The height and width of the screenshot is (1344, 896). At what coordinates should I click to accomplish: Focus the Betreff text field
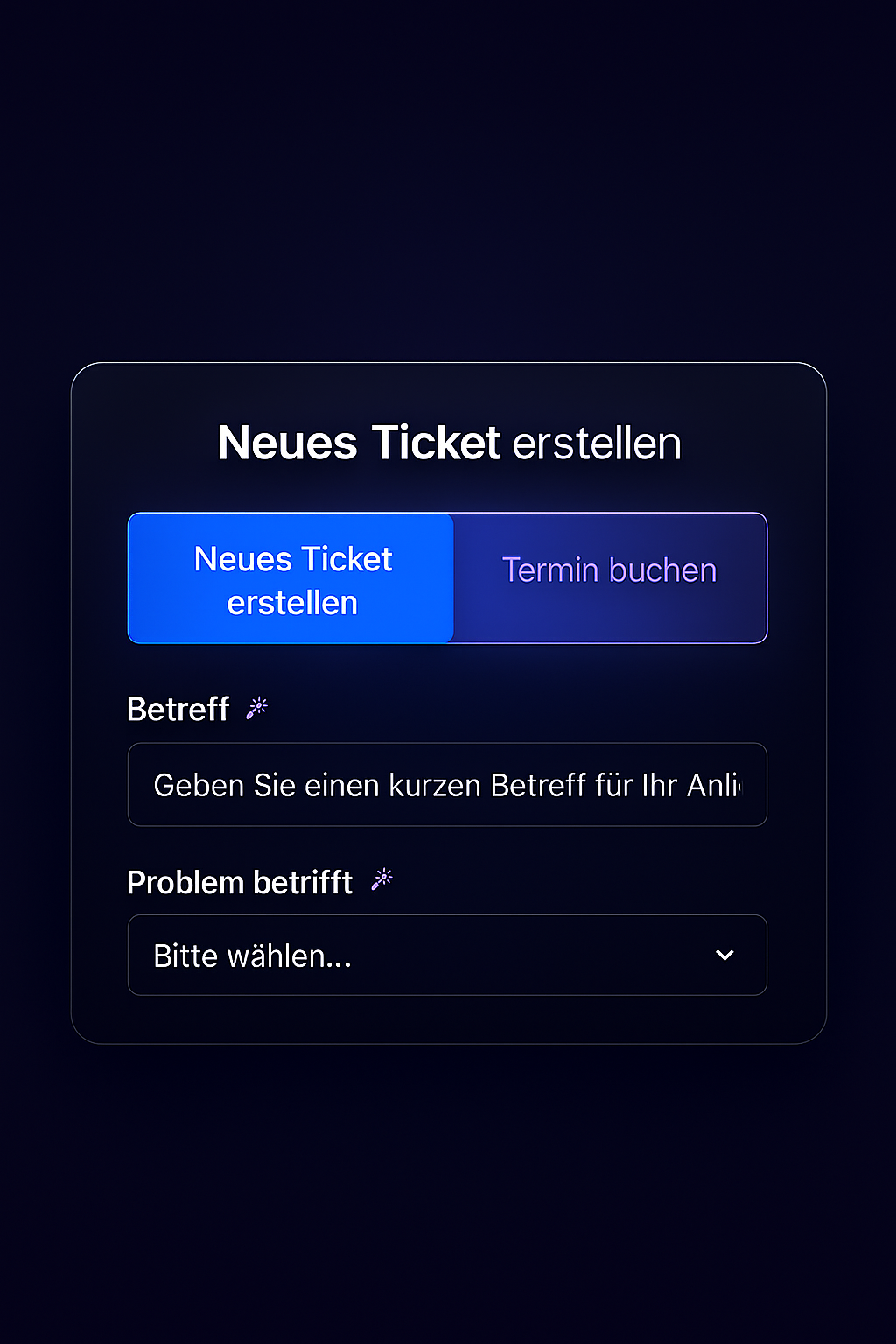click(x=447, y=785)
